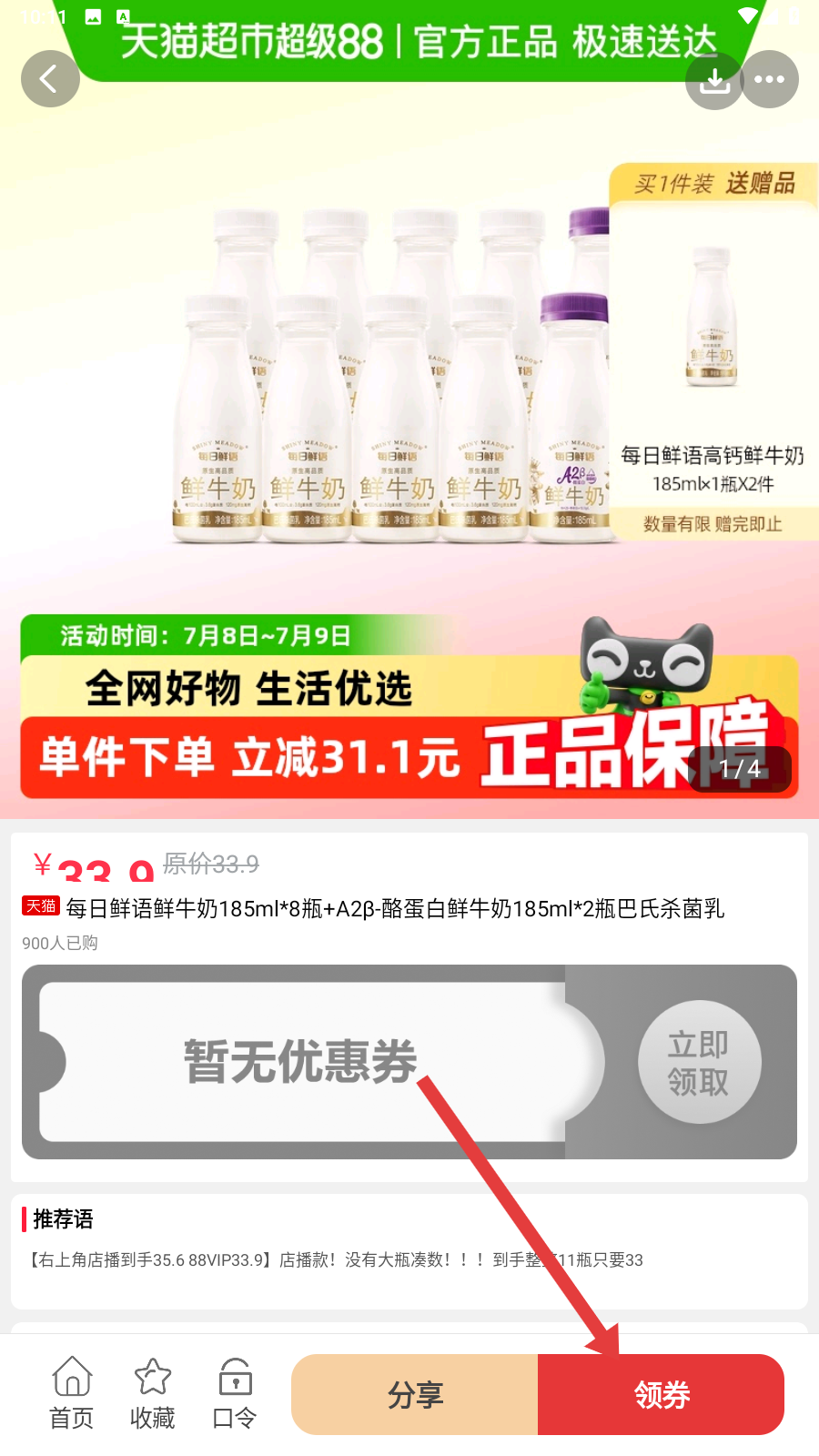The height and width of the screenshot is (1456, 819).
Task: Open the milk product banner image
Action: pos(409,409)
